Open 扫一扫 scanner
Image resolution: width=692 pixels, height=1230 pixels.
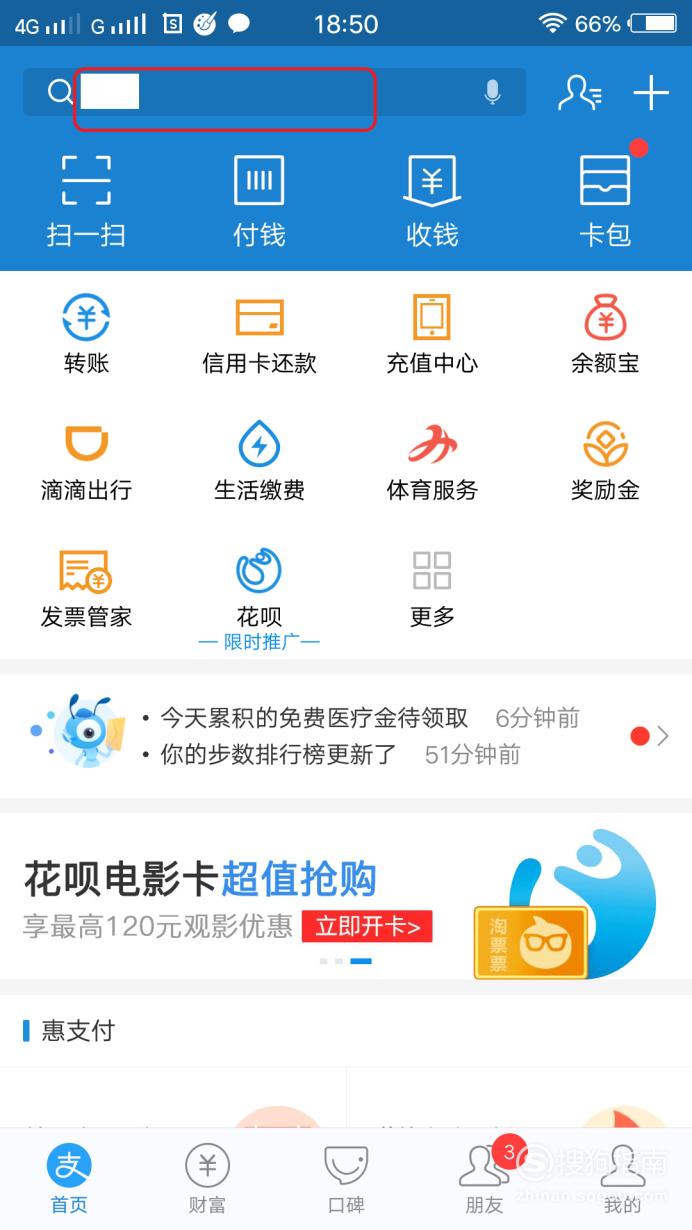point(86,201)
